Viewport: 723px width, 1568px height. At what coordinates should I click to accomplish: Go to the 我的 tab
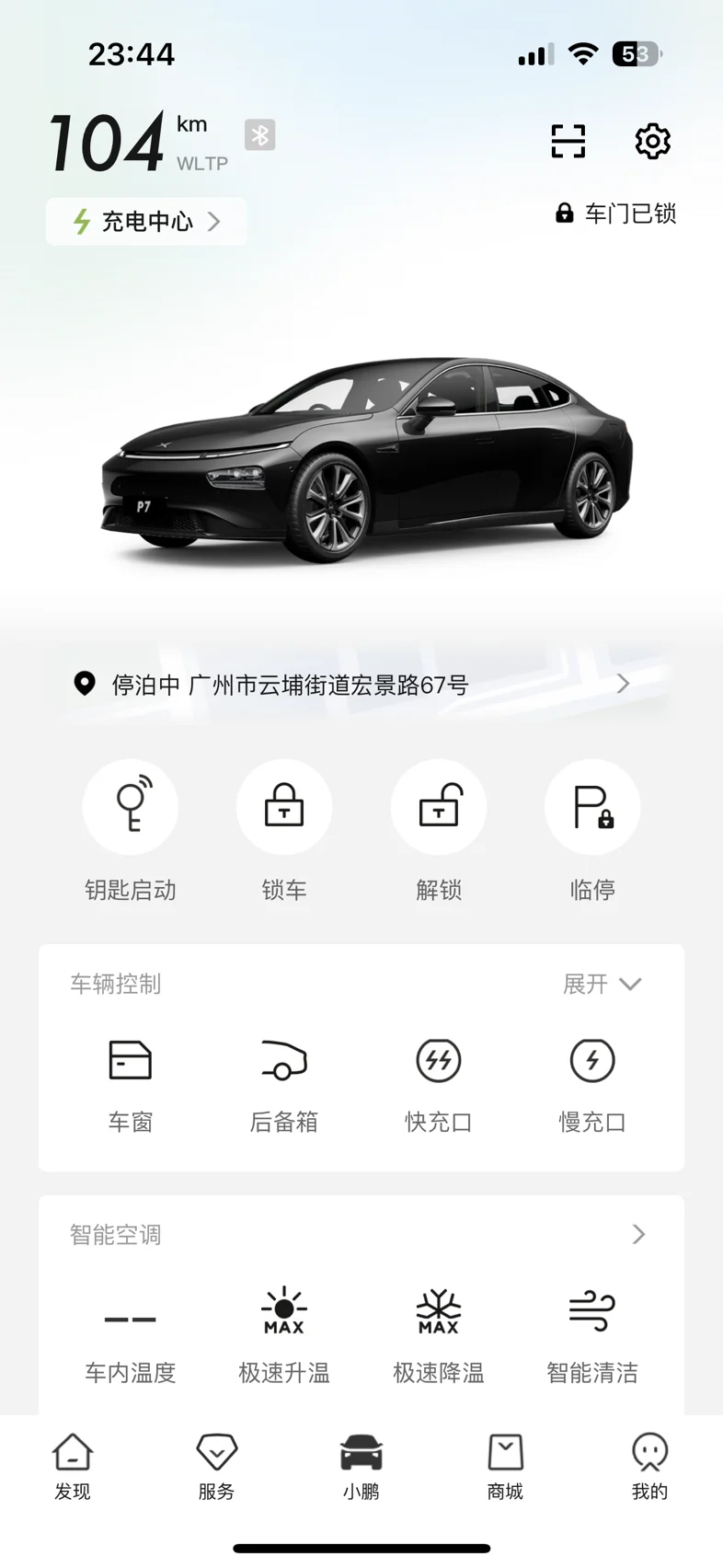tap(649, 1467)
